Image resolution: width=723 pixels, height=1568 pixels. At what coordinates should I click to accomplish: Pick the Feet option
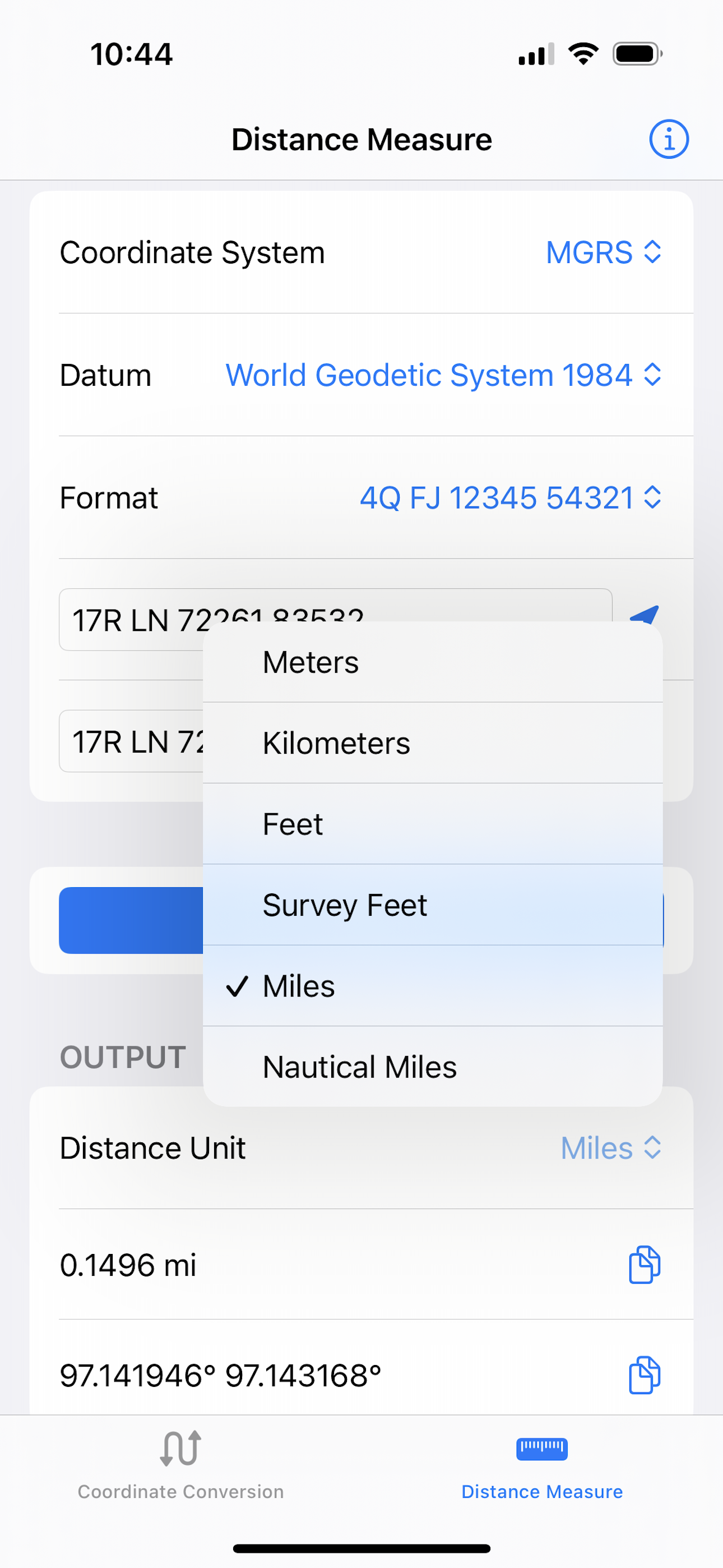(x=433, y=824)
